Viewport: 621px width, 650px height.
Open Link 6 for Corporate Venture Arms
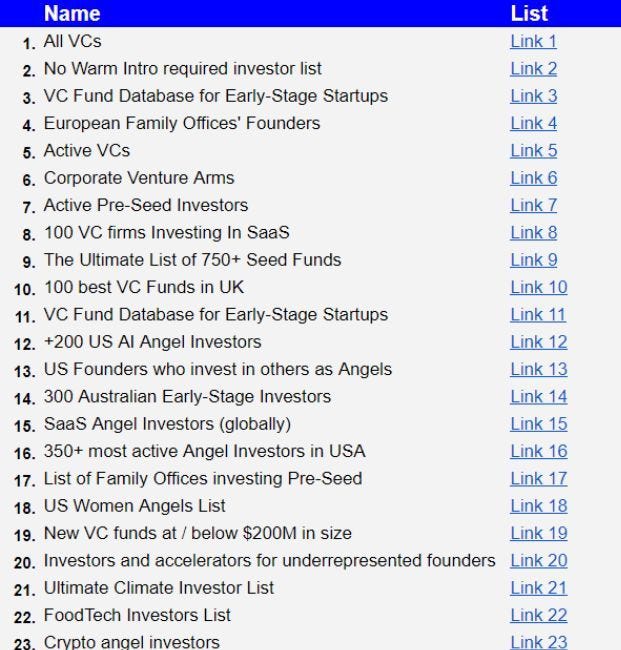pos(533,178)
